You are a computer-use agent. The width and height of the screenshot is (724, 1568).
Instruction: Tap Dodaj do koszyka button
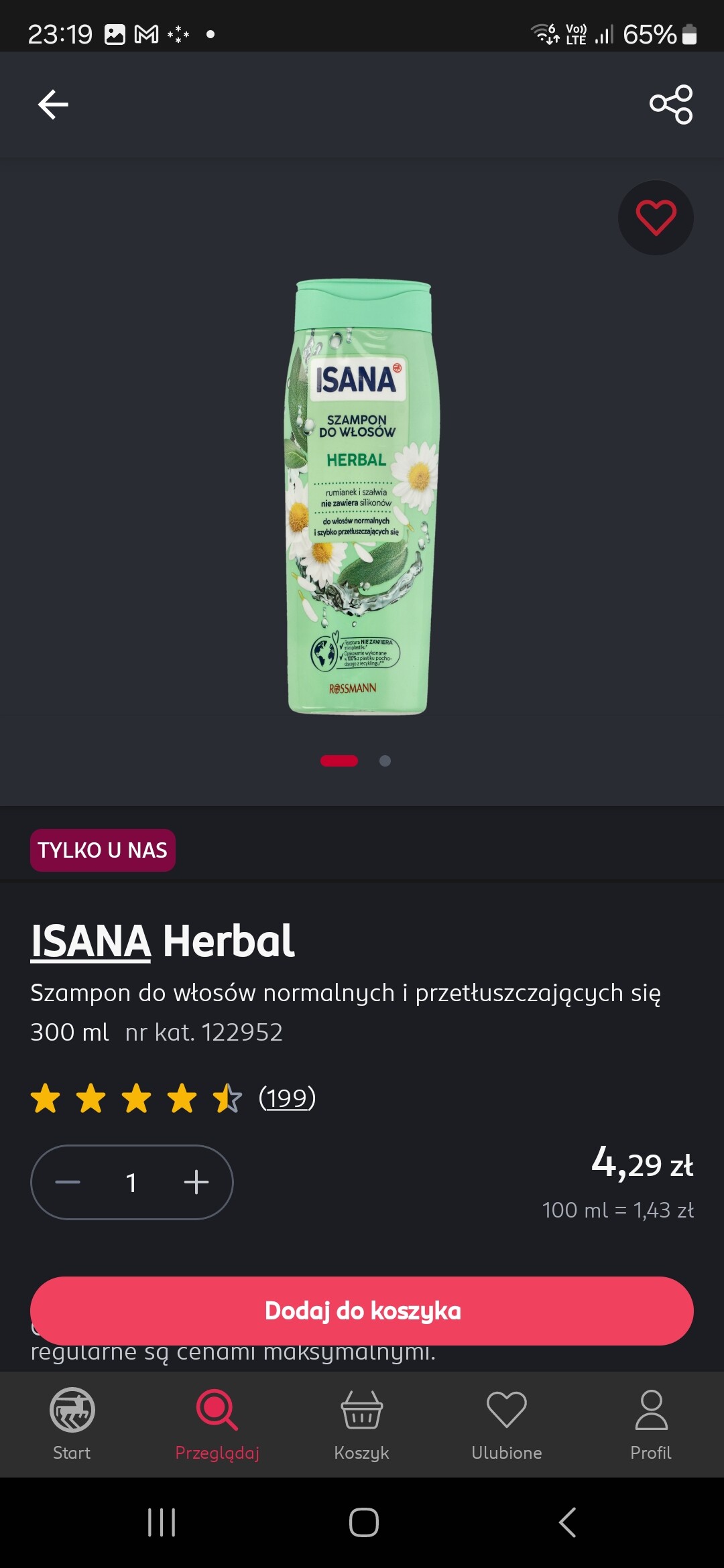coord(362,1311)
